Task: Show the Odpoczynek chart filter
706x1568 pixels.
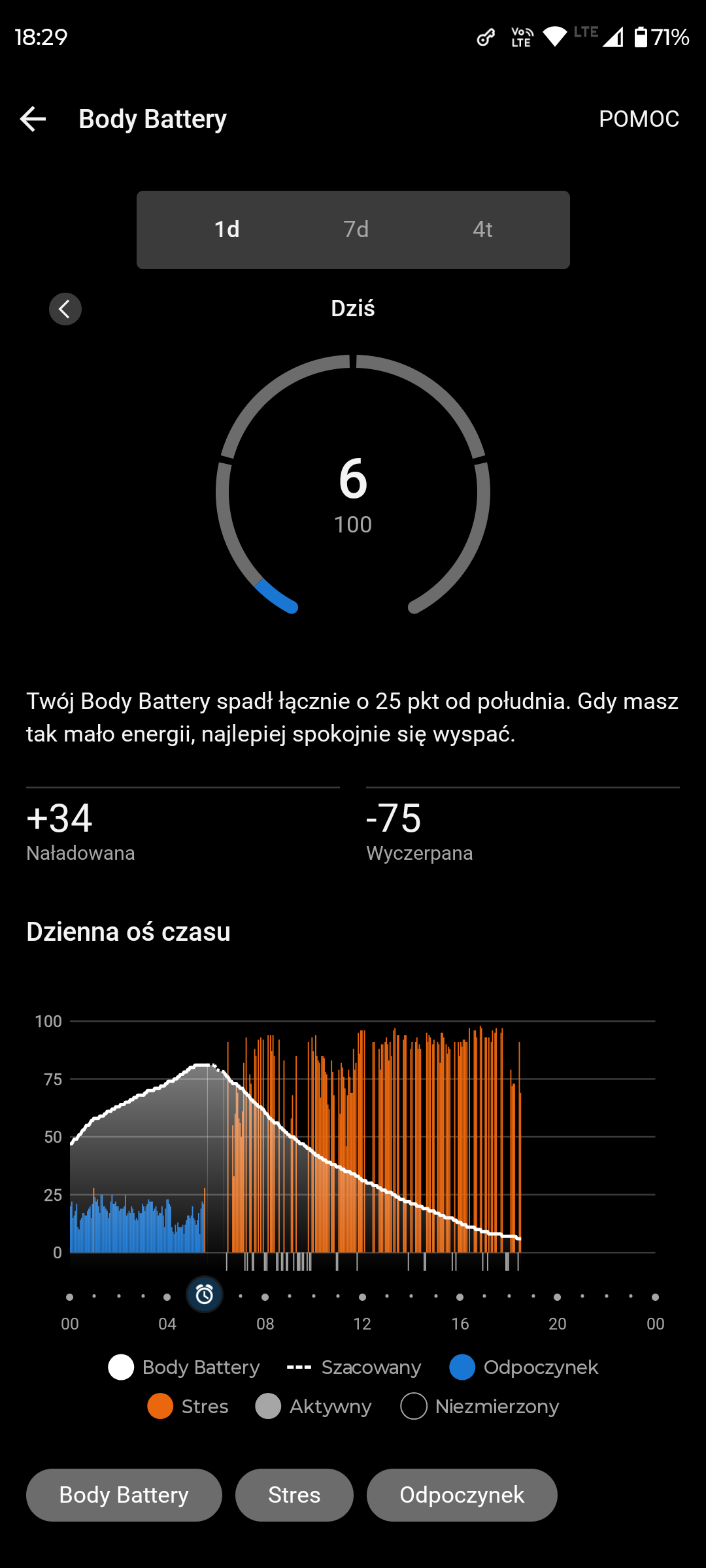Action: coord(462,1495)
